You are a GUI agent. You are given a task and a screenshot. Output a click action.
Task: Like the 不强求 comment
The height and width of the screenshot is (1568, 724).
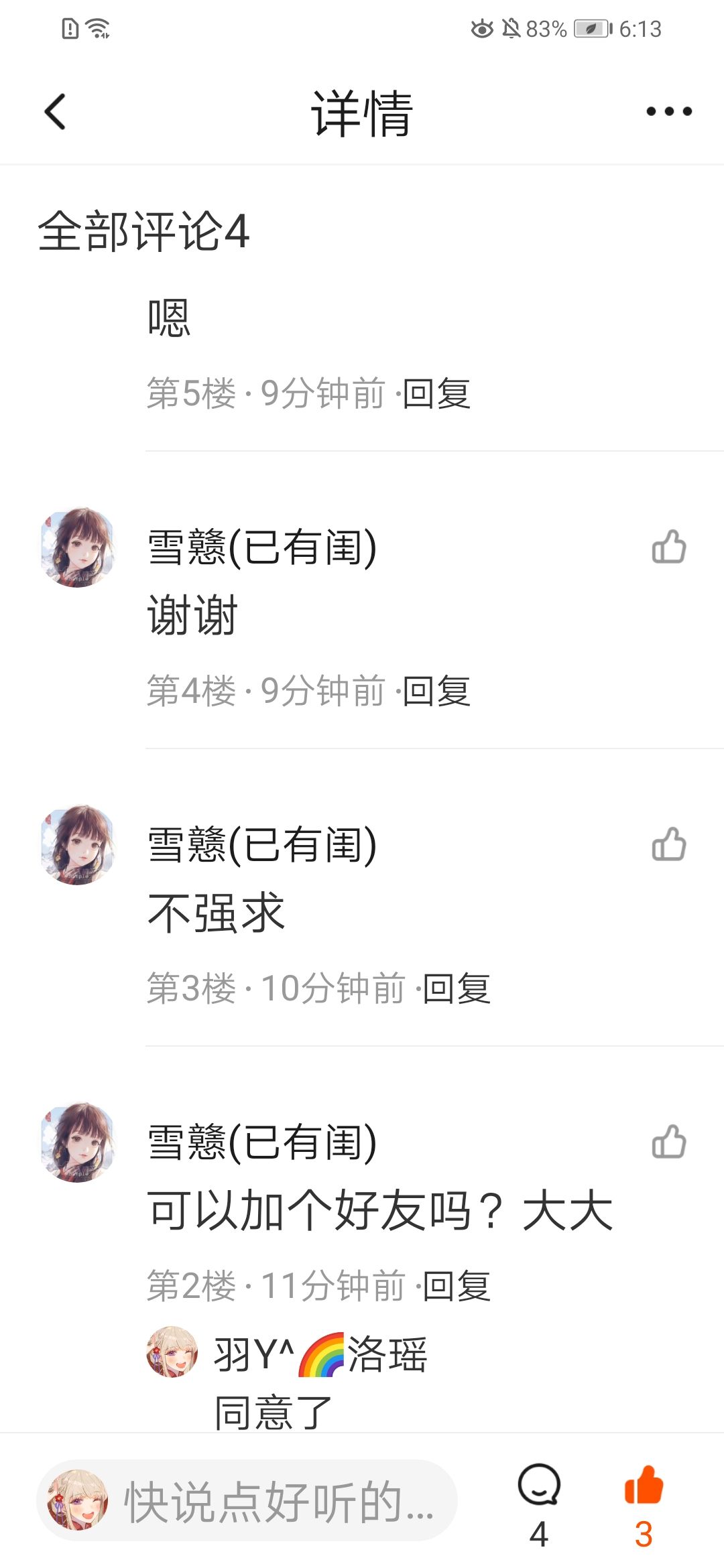click(x=668, y=844)
